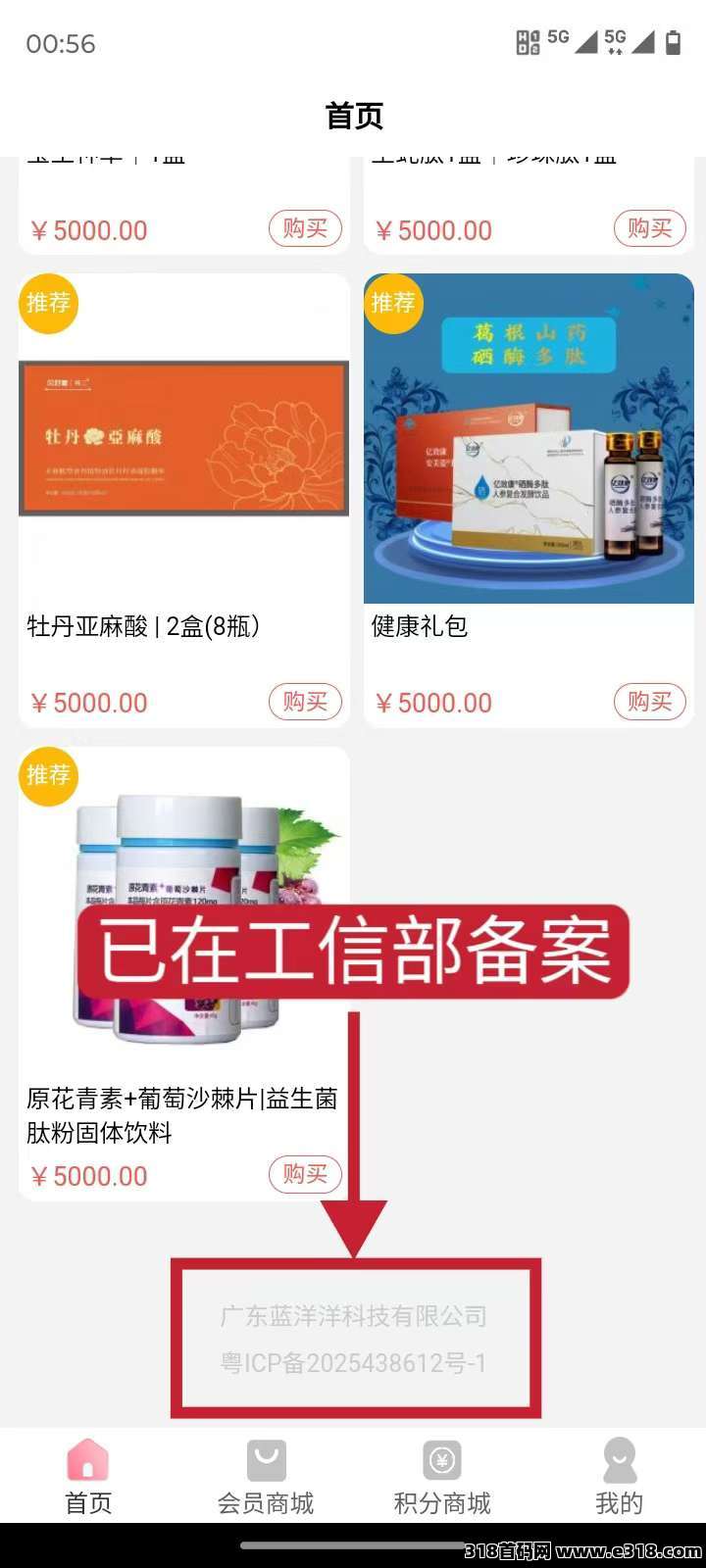Screen dimensions: 706x1568
Task: Switch to the 会员商城 tab
Action: click(x=266, y=1477)
